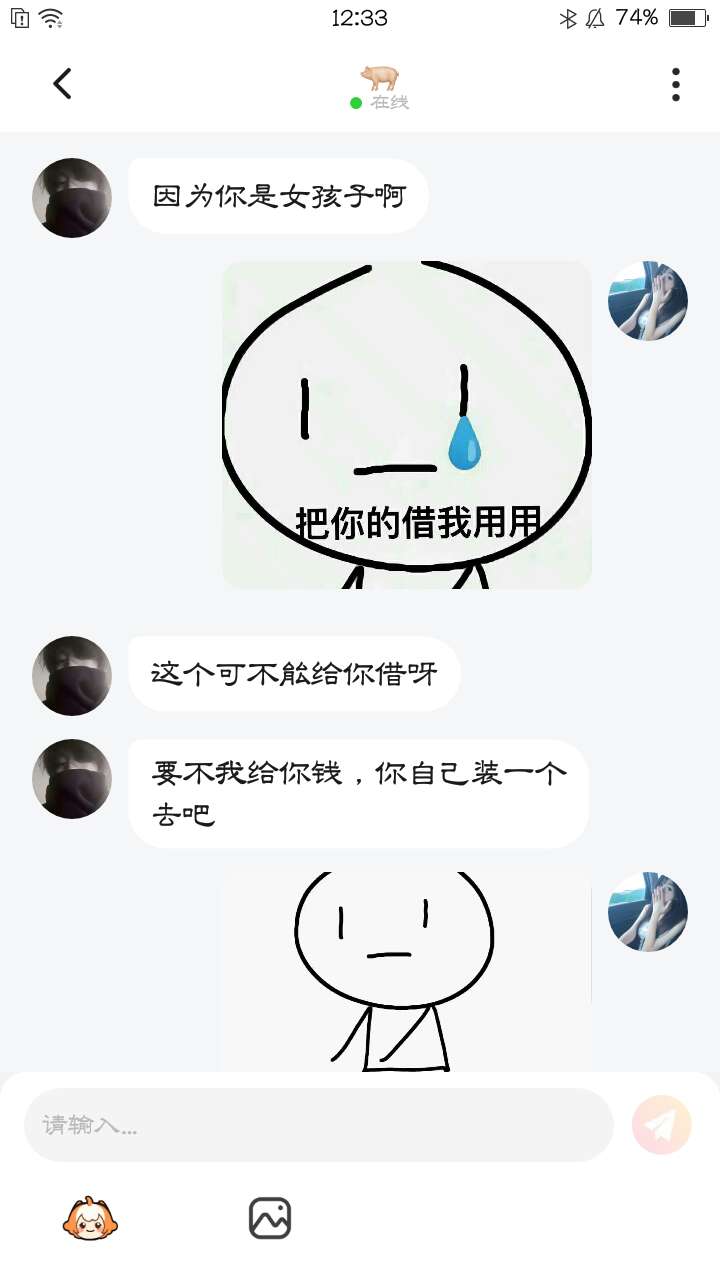
Task: Attach a picture from the gallery icon
Action: tap(269, 1218)
